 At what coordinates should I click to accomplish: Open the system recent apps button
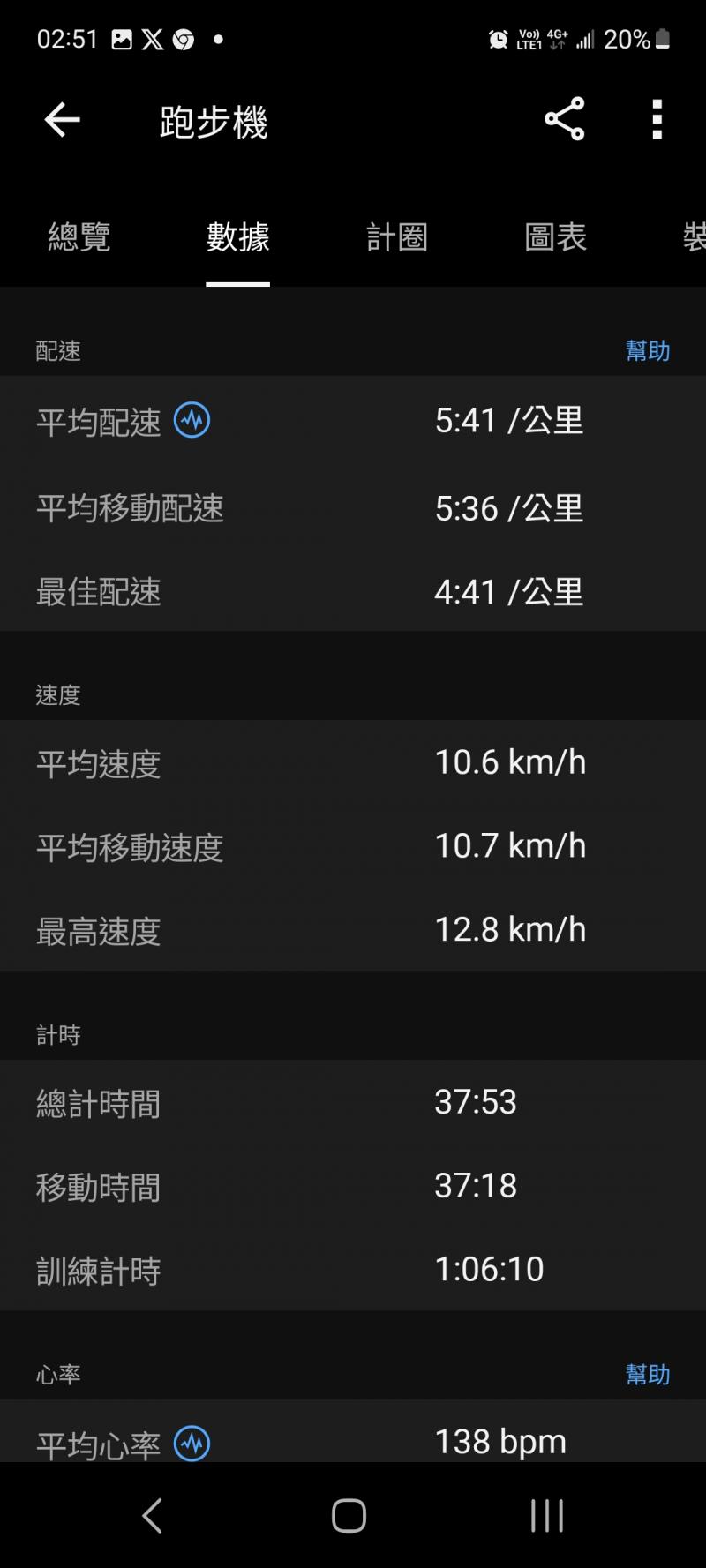click(547, 1516)
